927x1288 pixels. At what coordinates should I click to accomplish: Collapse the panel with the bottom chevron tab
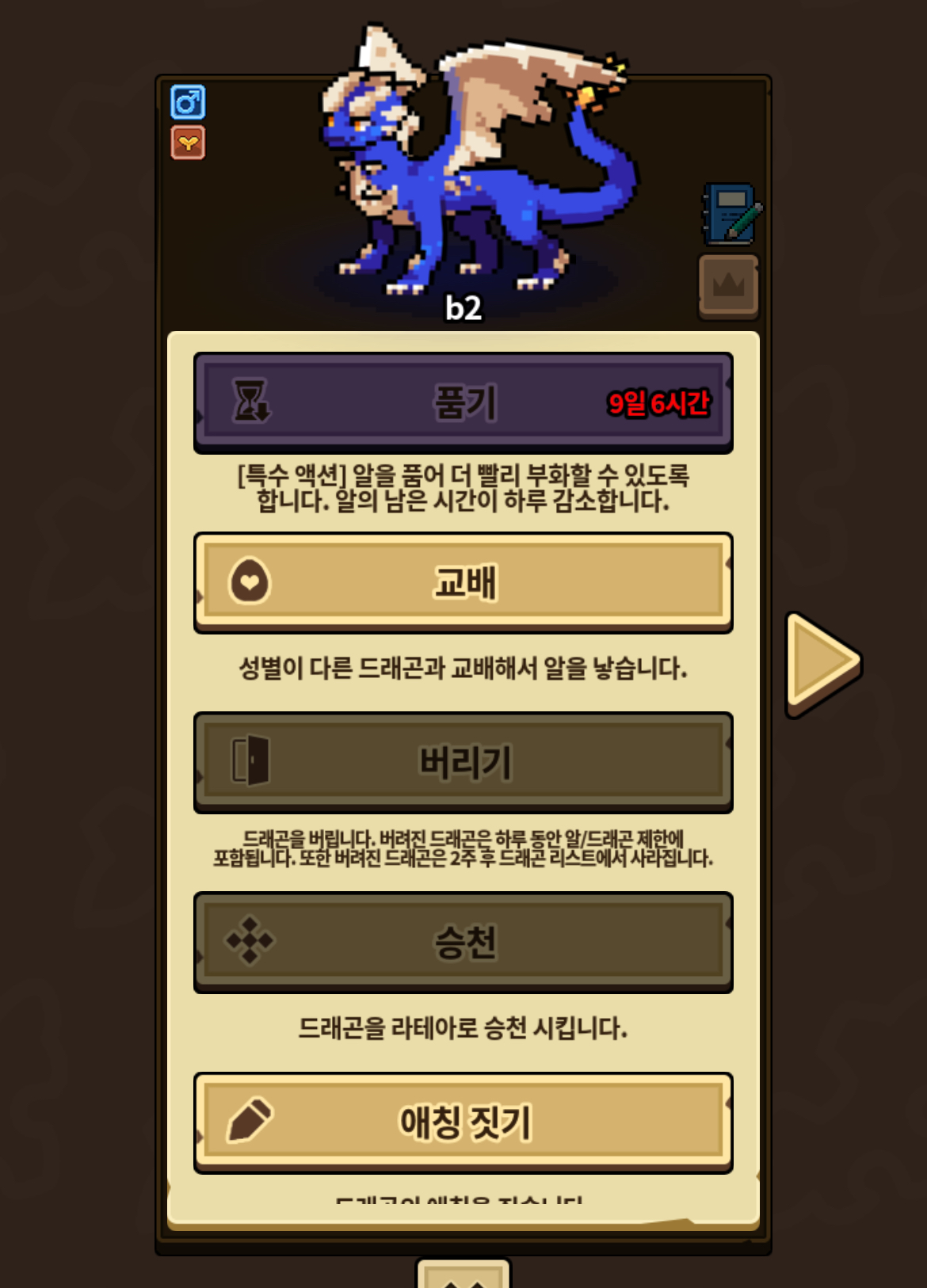(x=463, y=1275)
